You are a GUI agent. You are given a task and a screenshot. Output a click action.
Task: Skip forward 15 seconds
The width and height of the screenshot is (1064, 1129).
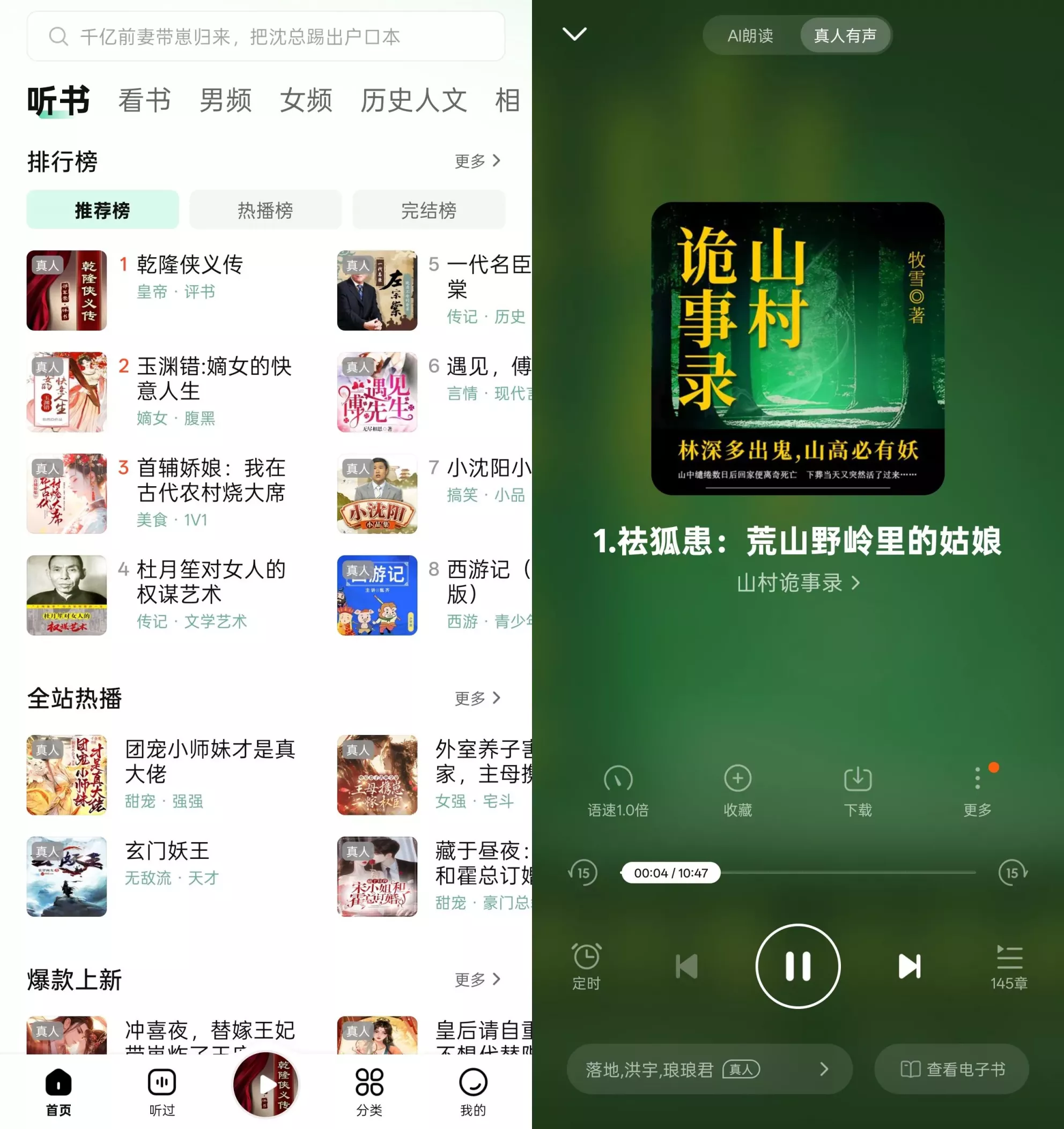[1013, 873]
